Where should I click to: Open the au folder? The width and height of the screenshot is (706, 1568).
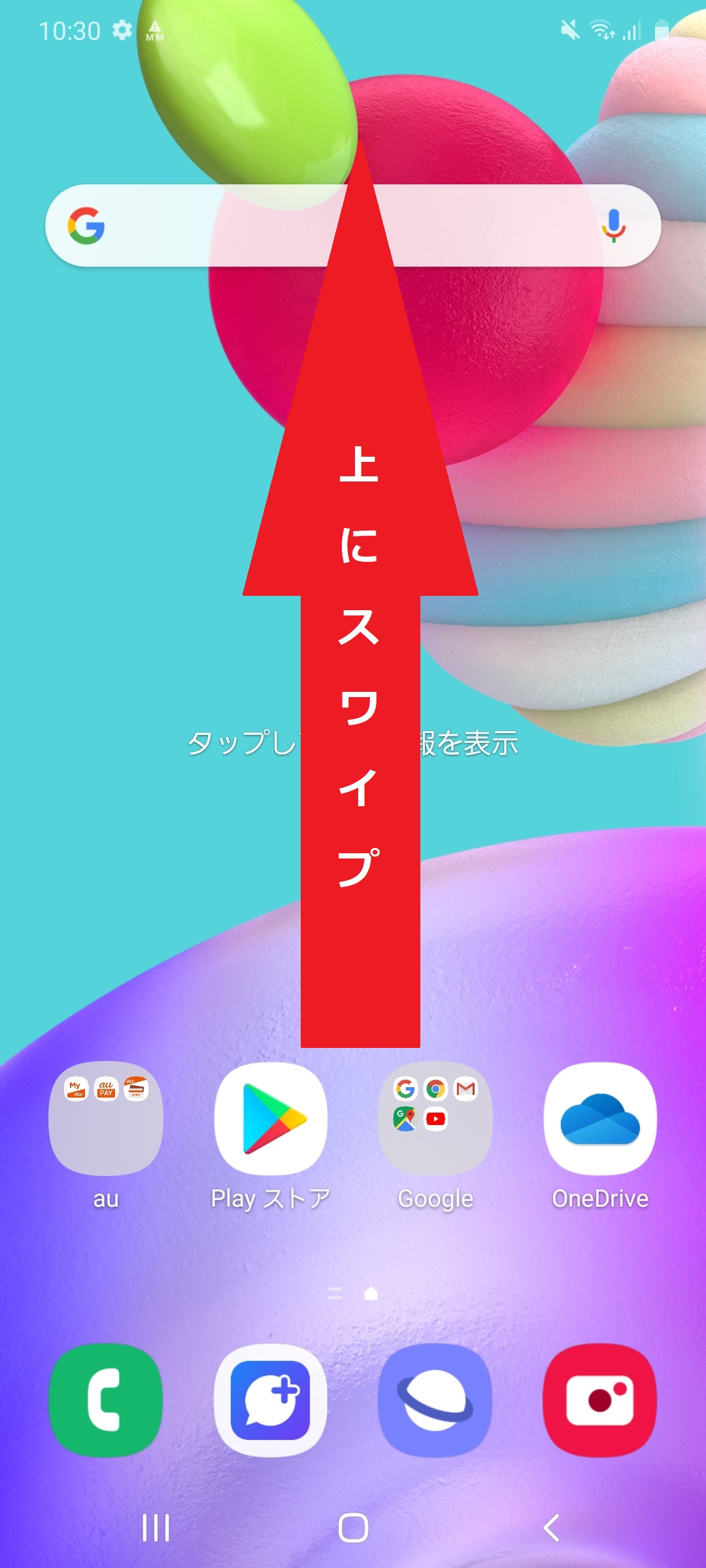[106, 1119]
